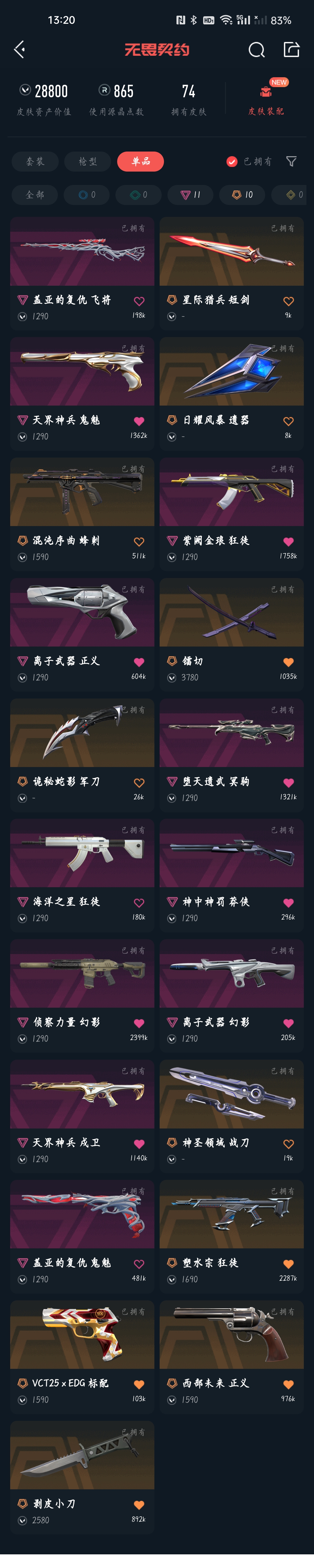Screen dimensions: 314x1568
Task: Select the 全部 rarity chip
Action: [35, 195]
